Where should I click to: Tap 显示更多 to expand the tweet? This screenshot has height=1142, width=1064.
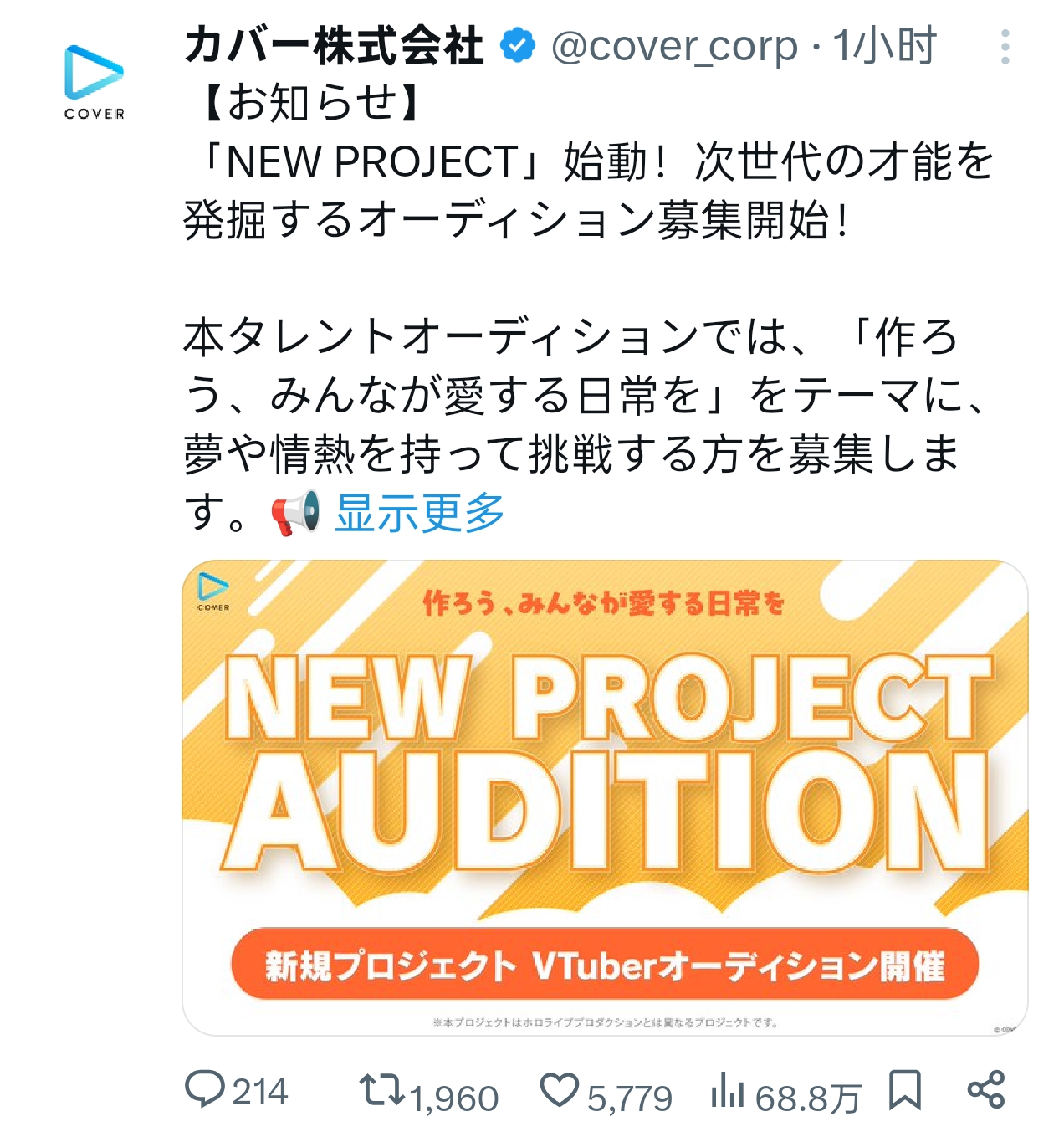(420, 513)
